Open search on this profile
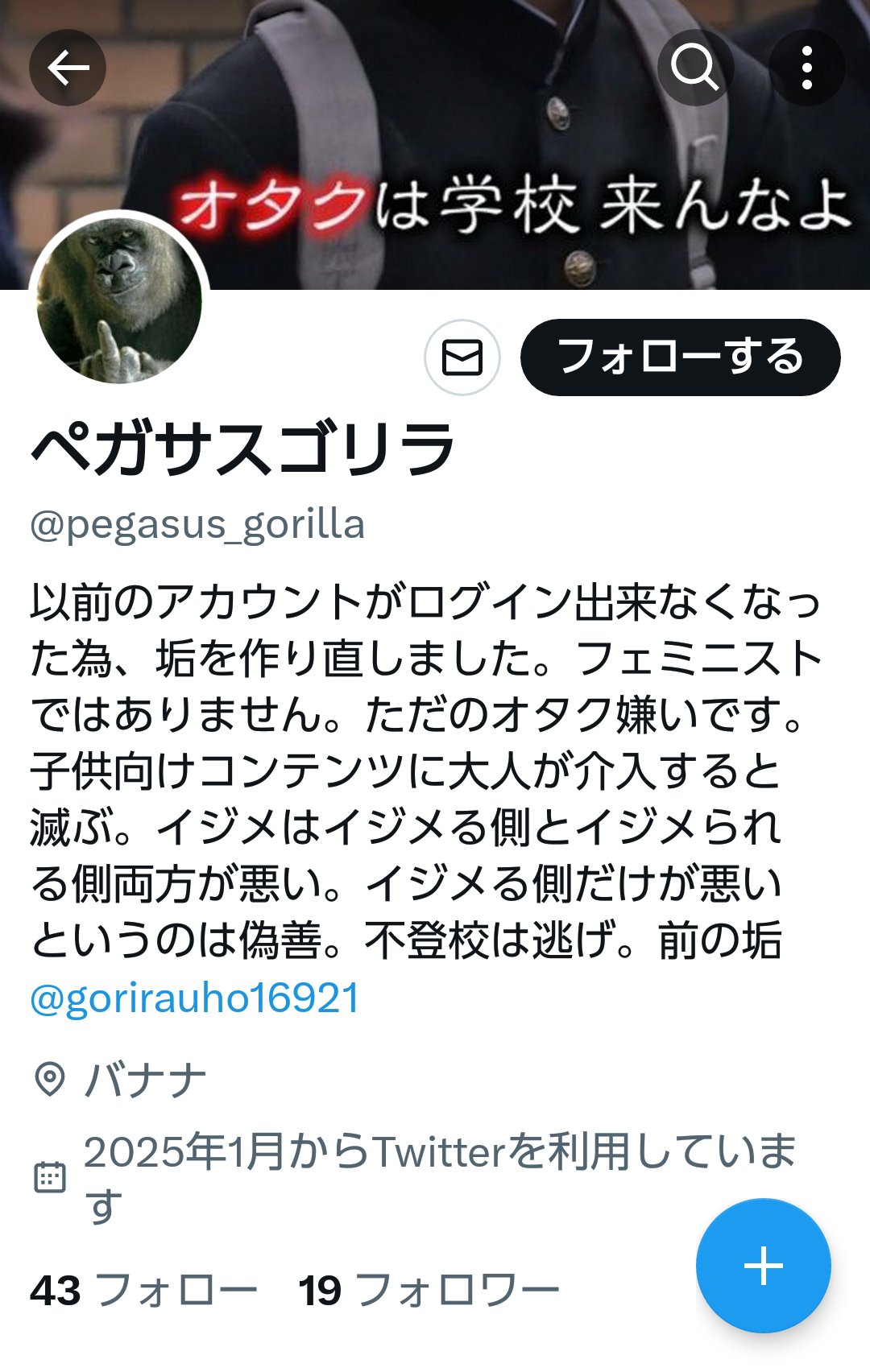 tap(695, 68)
